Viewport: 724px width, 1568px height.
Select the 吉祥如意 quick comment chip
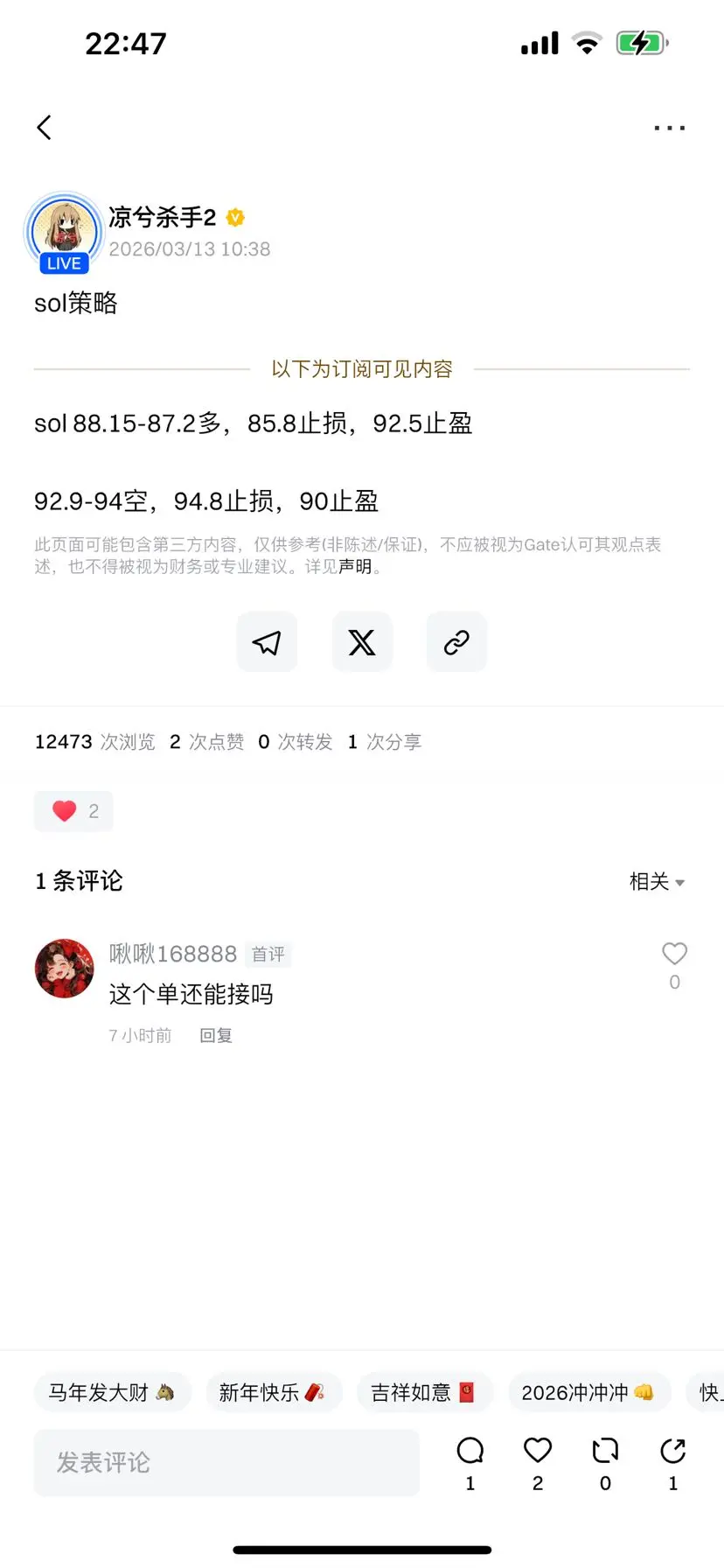(x=425, y=1391)
